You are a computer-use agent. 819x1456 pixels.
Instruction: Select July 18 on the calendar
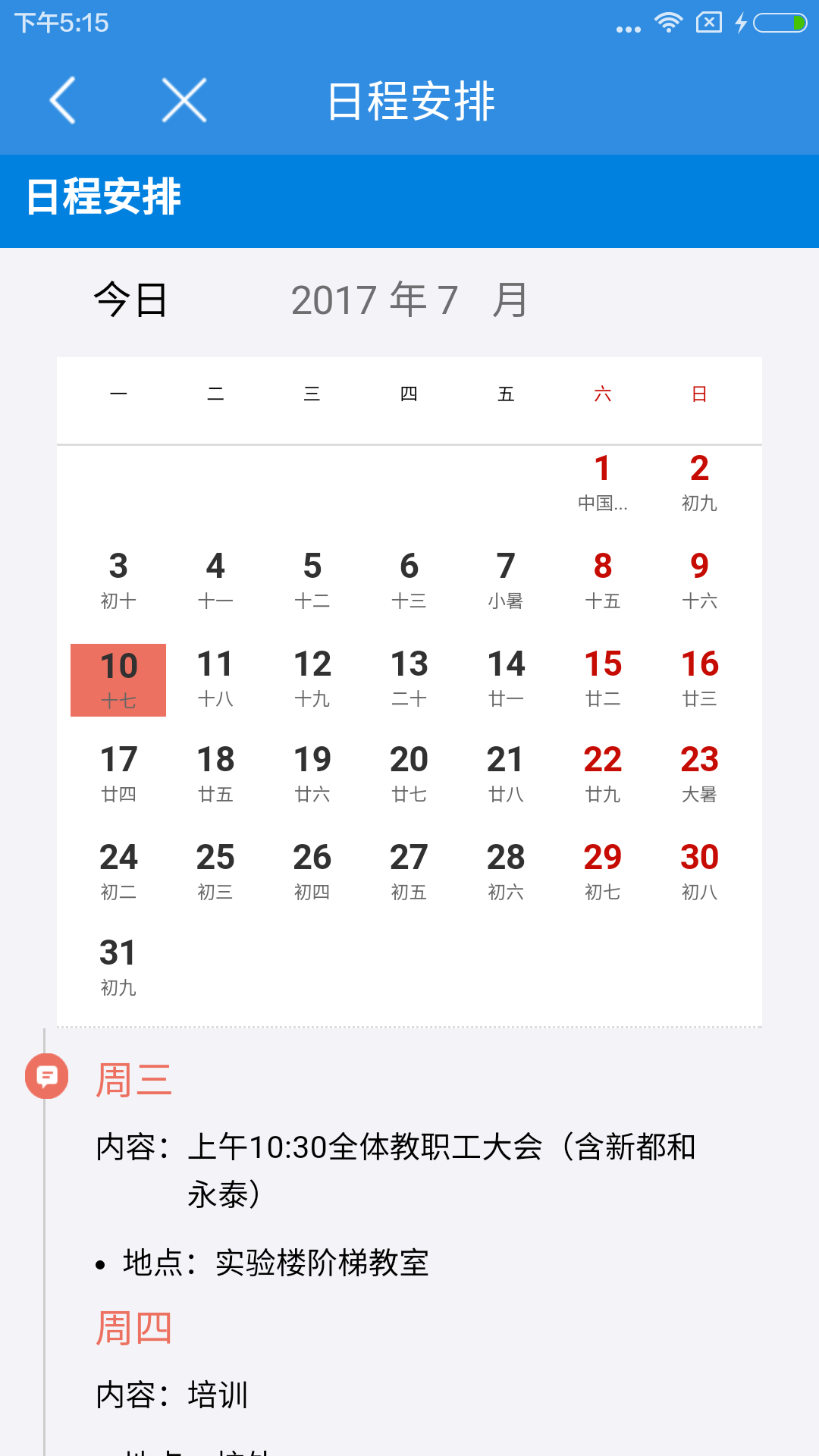(x=215, y=773)
